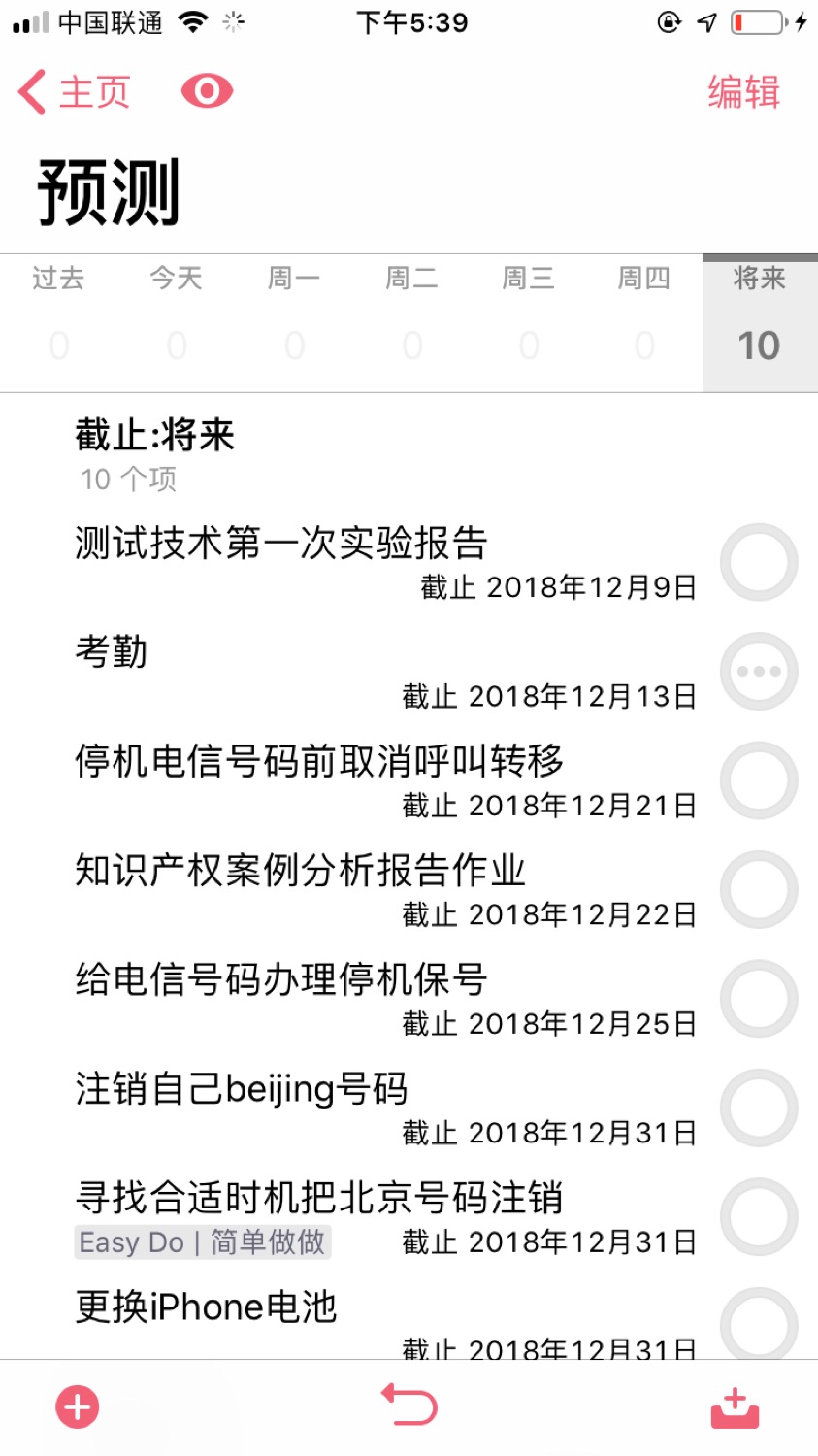Screen dimensions: 818x1456
Task: Open the 更换iPhone电池 task
Action: [386, 1321]
